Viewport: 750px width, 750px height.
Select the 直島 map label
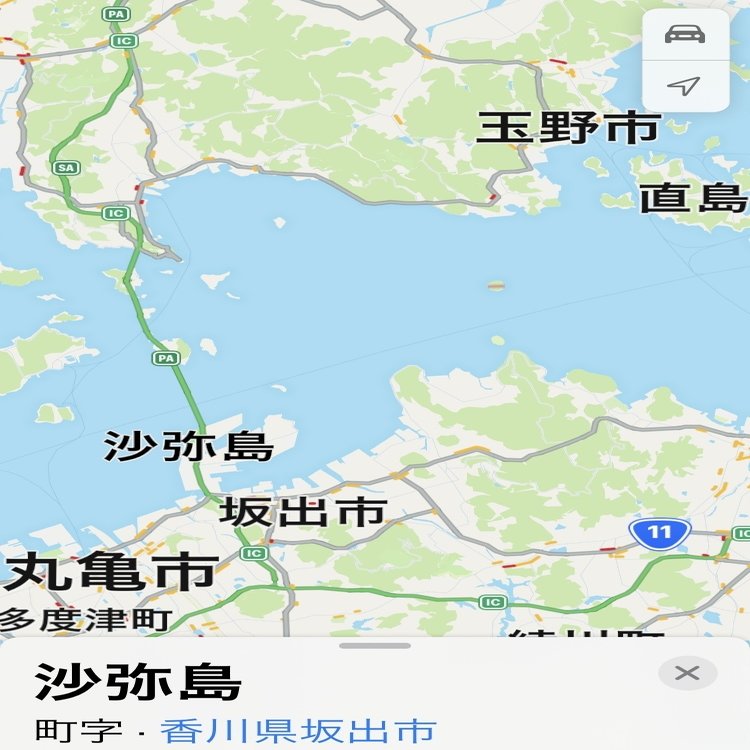pos(694,198)
